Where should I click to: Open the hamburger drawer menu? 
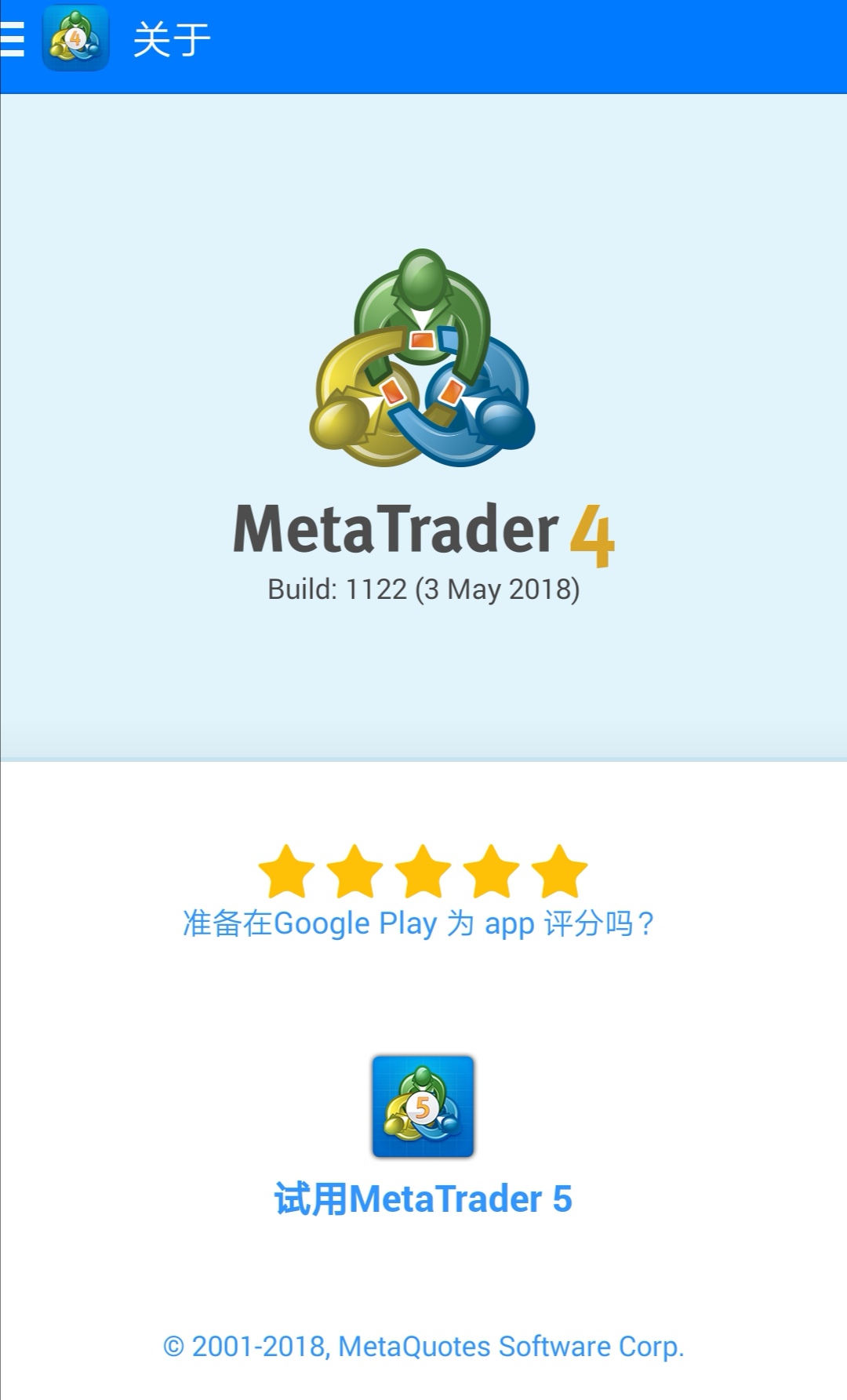tap(13, 39)
